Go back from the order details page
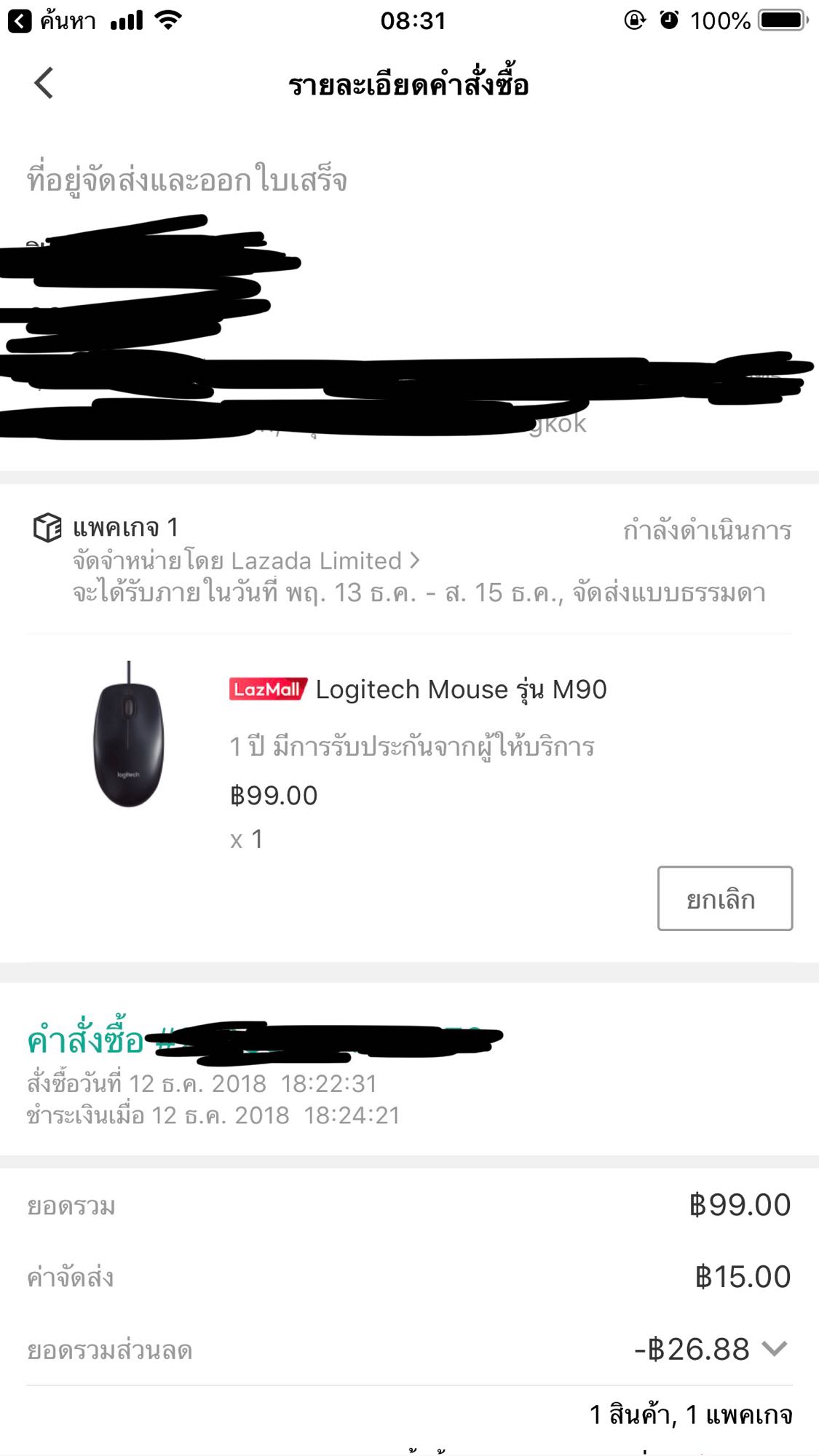819x1456 pixels. point(44,83)
